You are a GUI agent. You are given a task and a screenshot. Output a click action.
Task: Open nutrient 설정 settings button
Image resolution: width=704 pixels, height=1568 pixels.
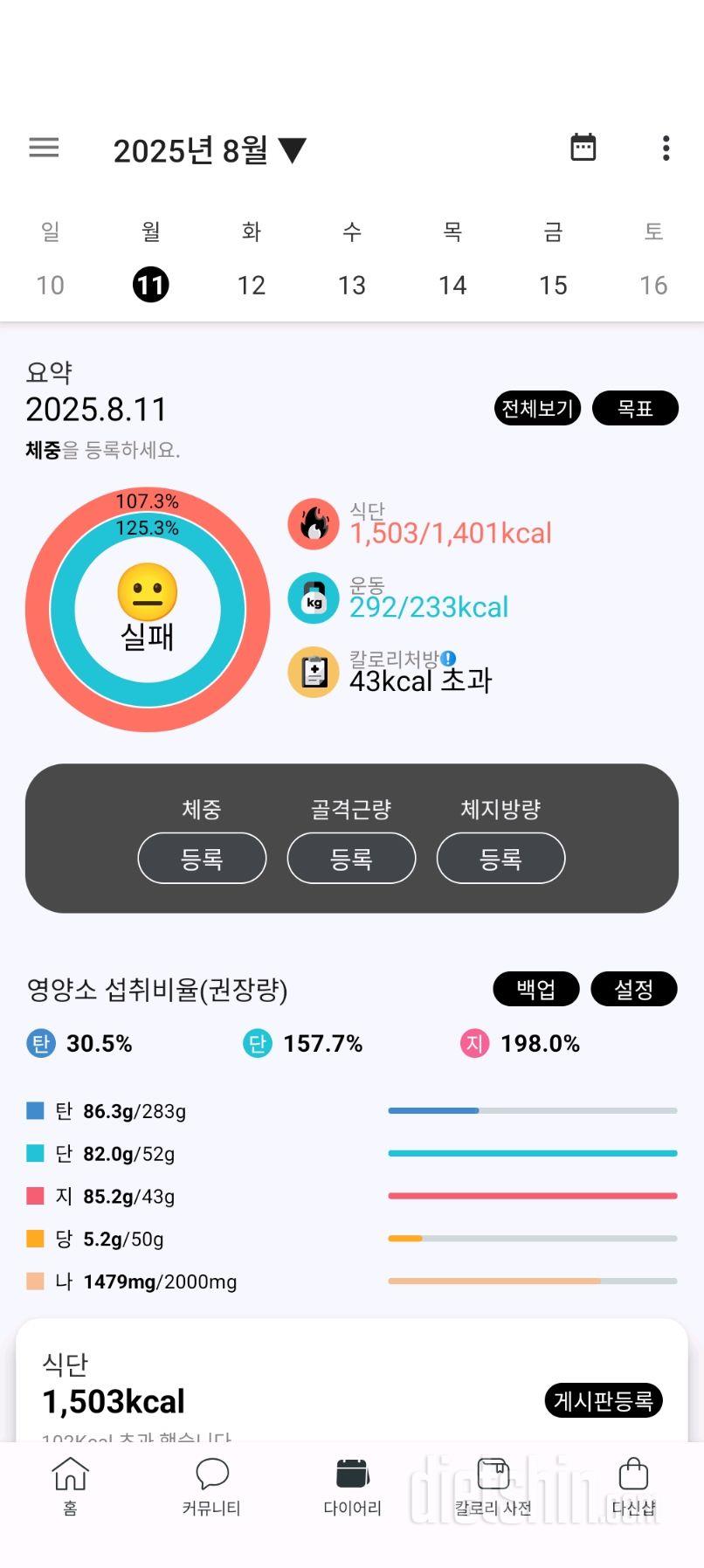(x=634, y=989)
